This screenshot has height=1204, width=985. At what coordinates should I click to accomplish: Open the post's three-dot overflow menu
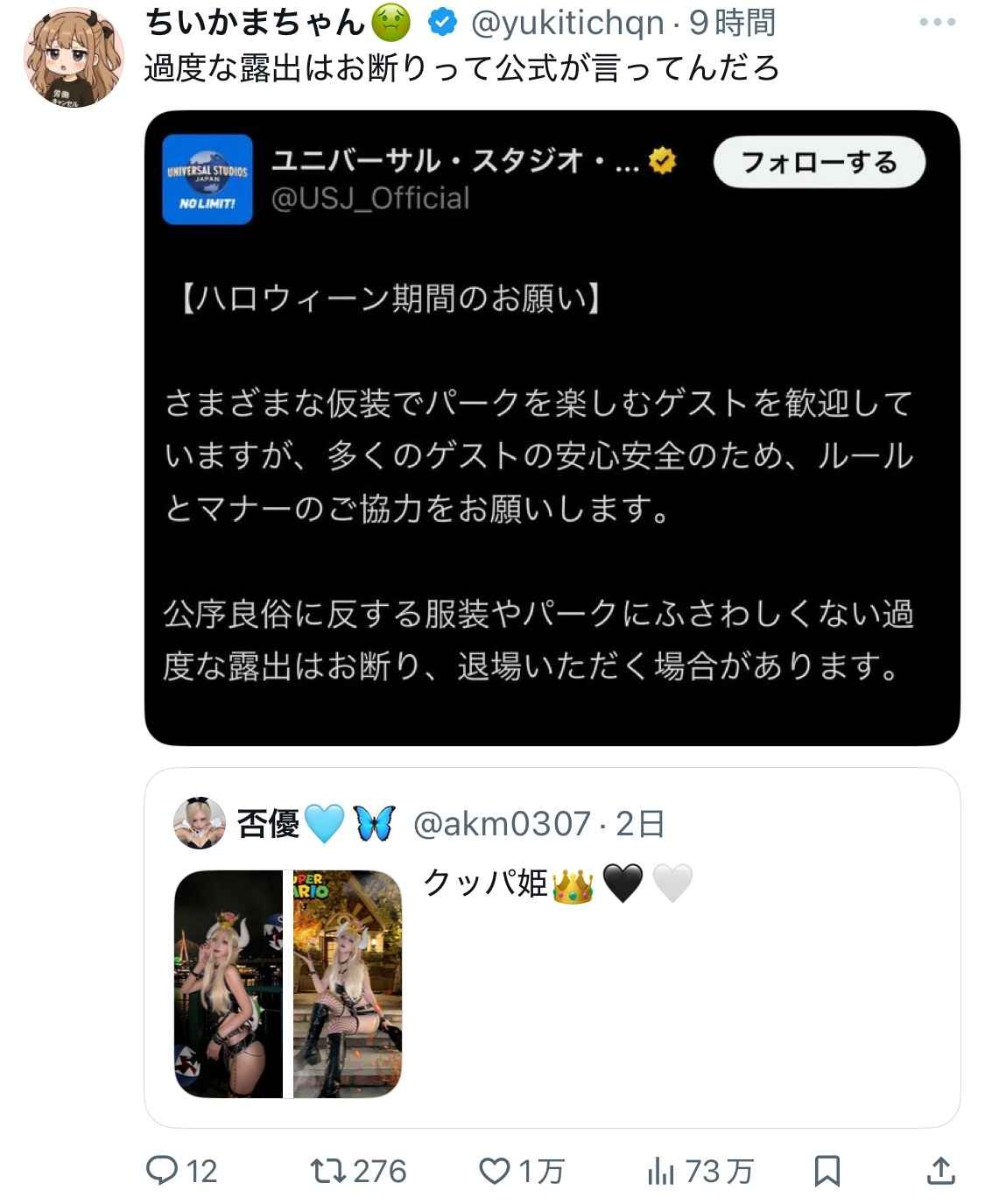tap(937, 23)
